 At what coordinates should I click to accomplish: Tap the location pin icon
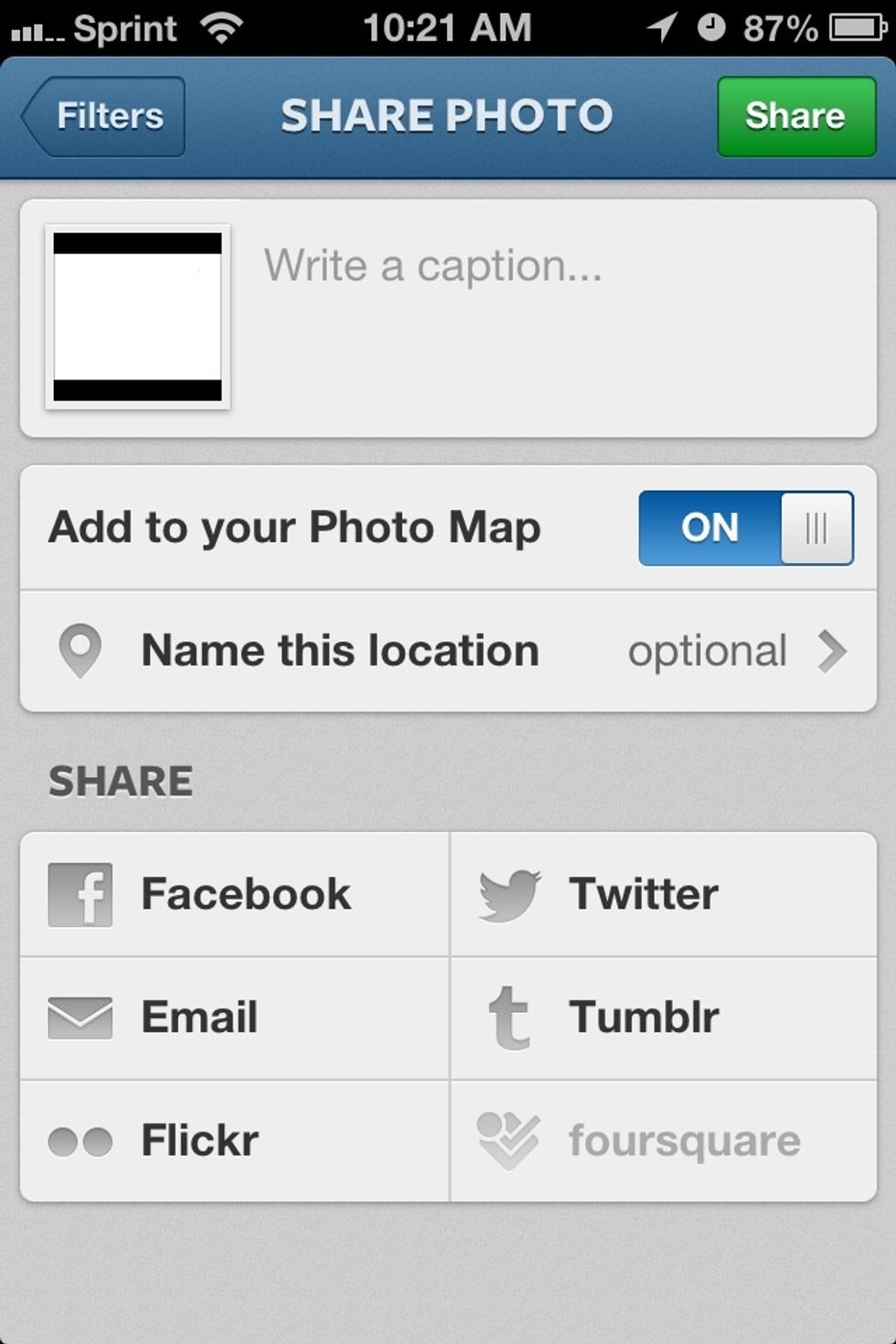[x=82, y=651]
